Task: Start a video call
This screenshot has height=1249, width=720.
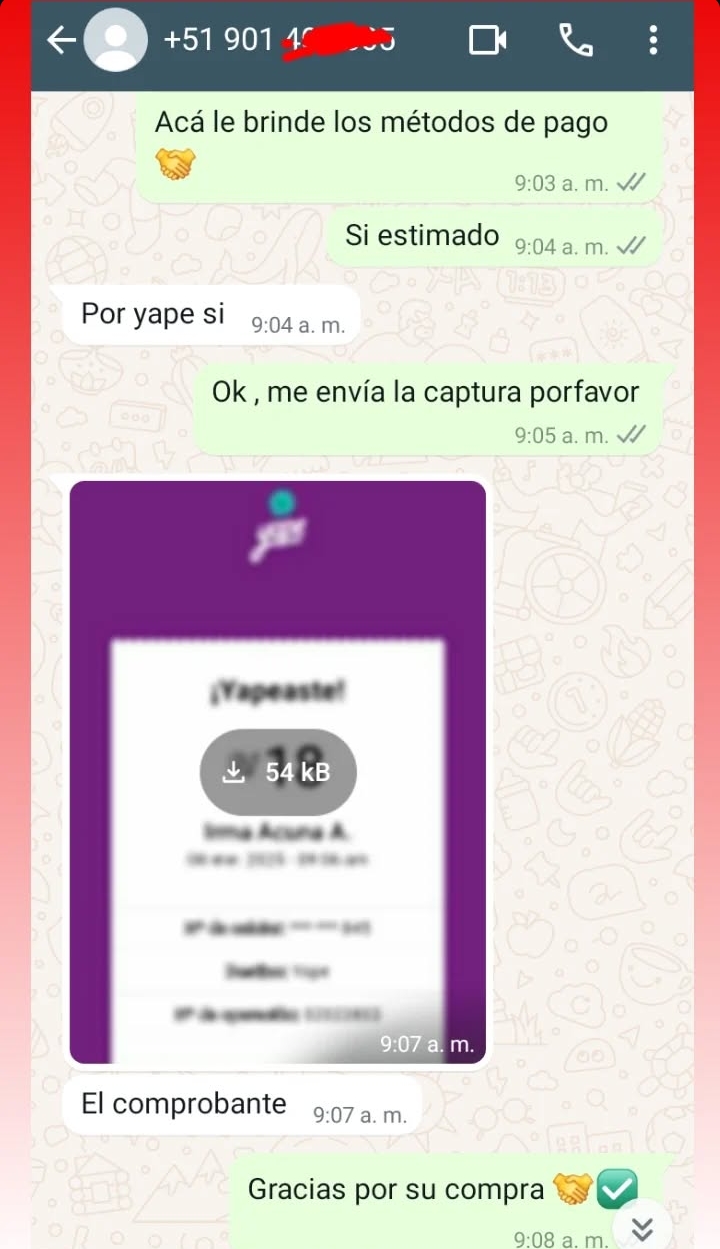Action: (x=487, y=41)
